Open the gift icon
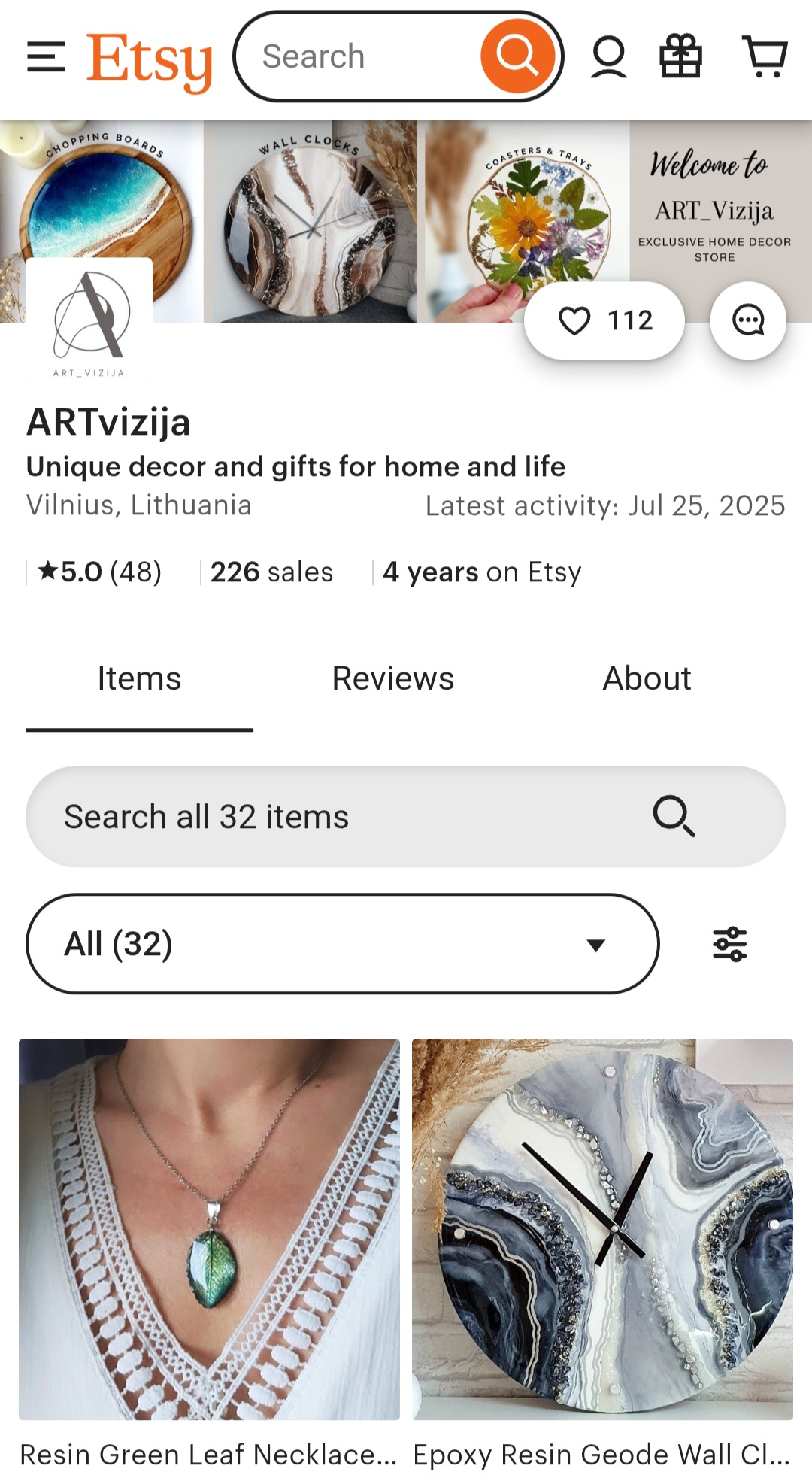 click(x=681, y=57)
